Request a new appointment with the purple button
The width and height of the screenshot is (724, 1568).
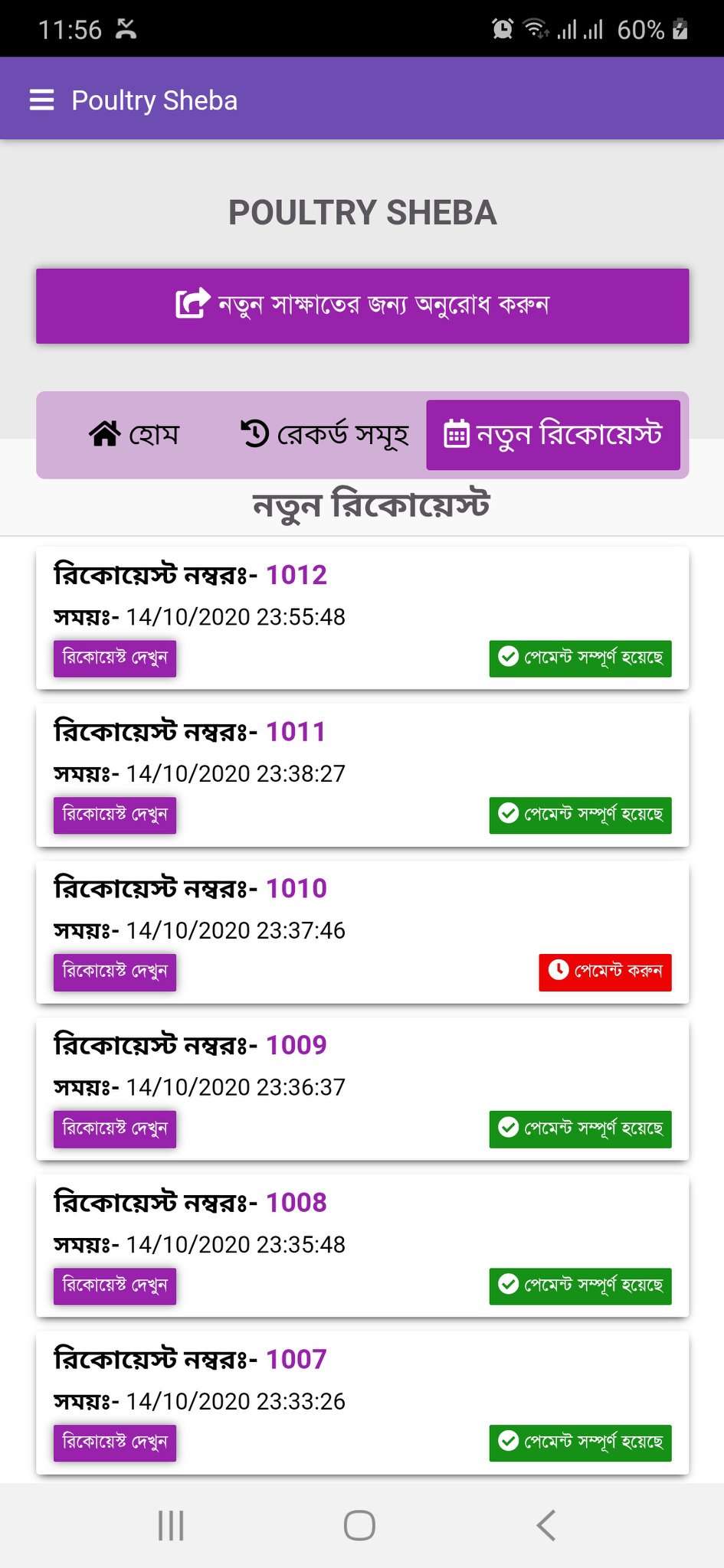point(362,305)
